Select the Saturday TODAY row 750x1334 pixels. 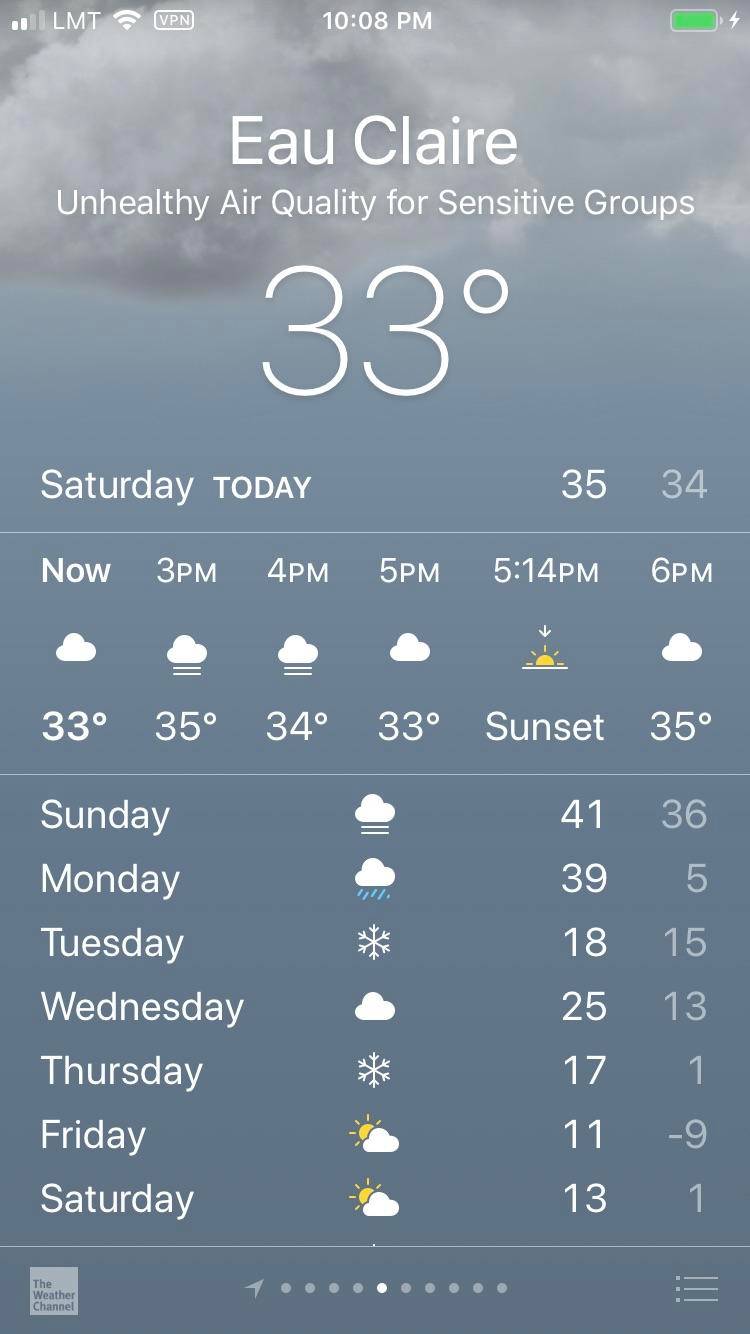pyautogui.click(x=374, y=485)
